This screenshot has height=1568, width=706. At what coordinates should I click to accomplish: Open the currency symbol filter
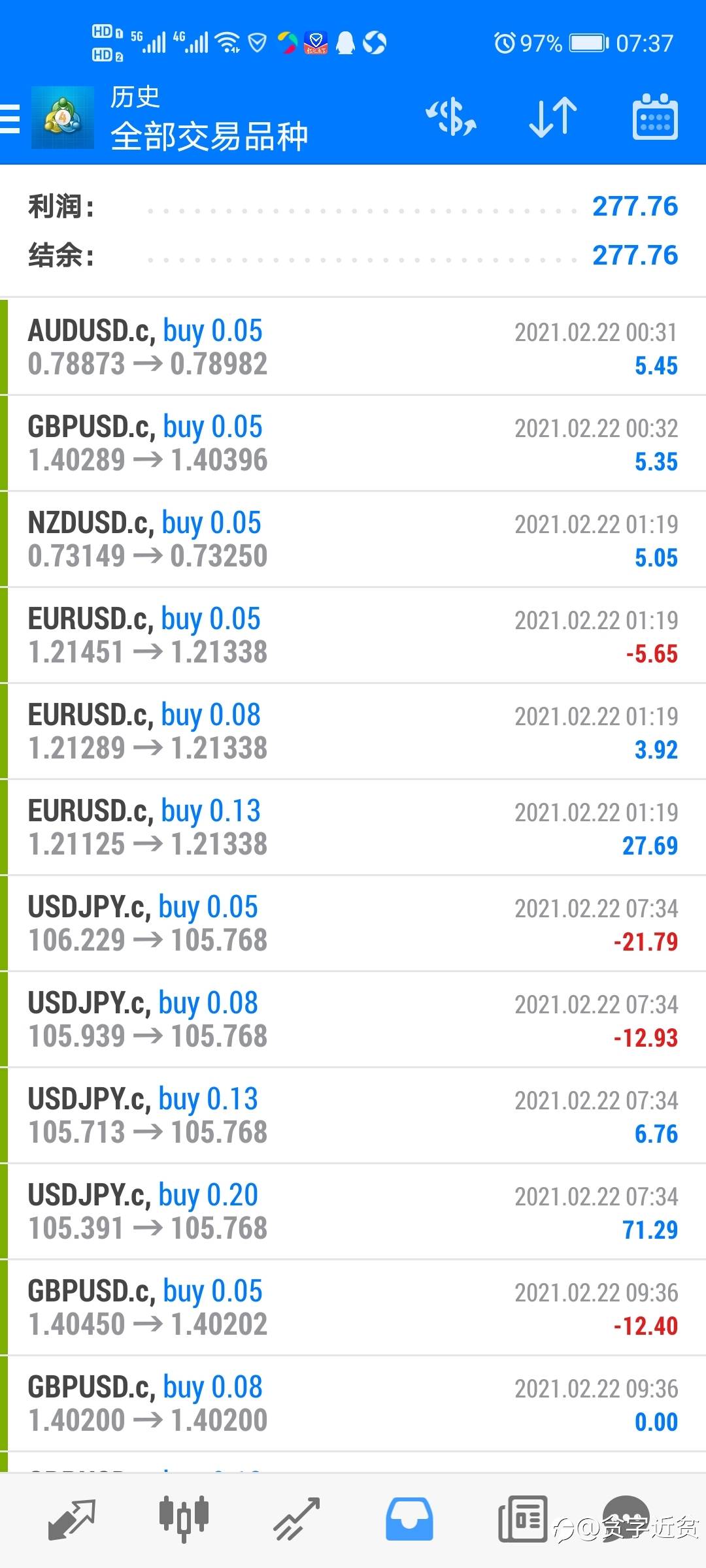(x=451, y=118)
